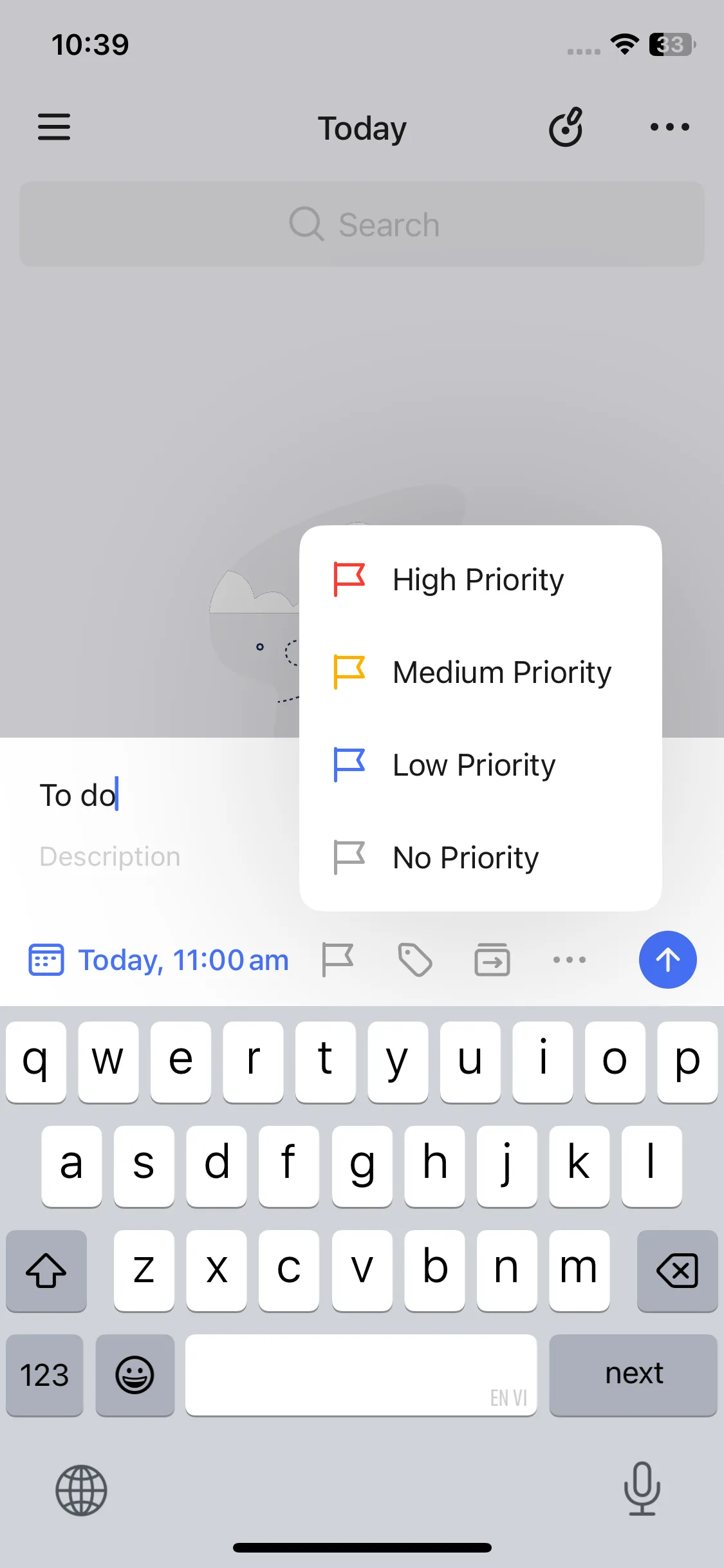The height and width of the screenshot is (1568, 724).
Task: Tap backspace key on keyboard
Action: click(676, 1271)
